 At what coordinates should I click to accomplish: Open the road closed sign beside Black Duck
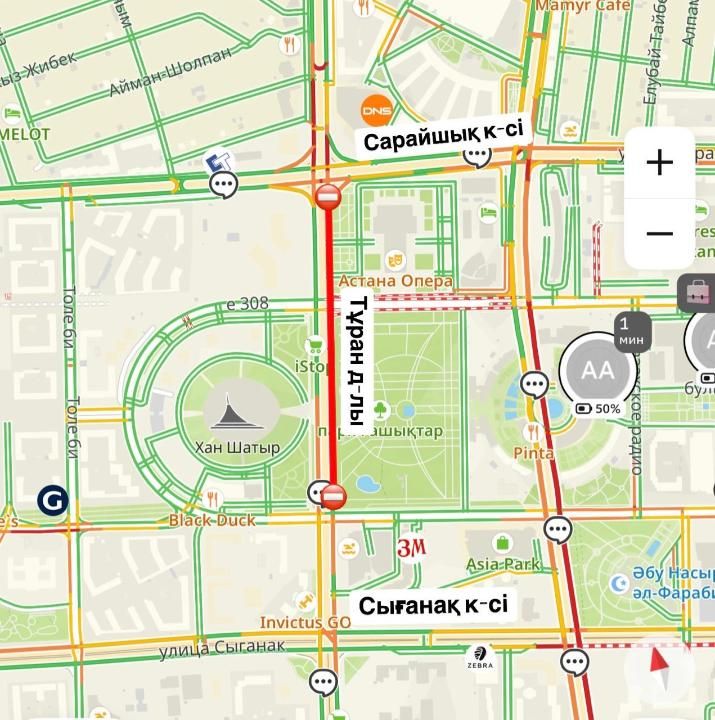pos(334,494)
